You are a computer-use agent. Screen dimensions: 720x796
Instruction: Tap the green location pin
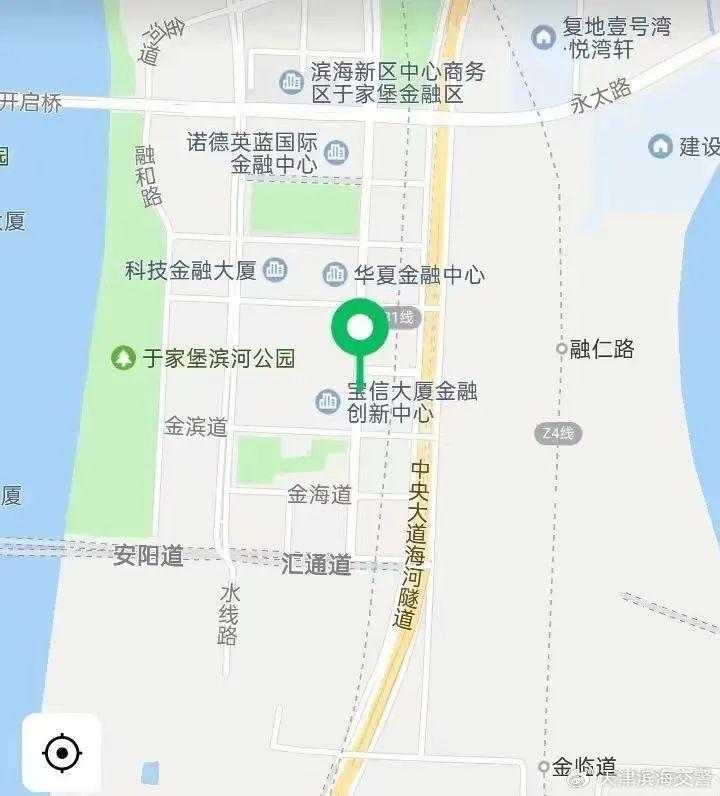point(360,327)
